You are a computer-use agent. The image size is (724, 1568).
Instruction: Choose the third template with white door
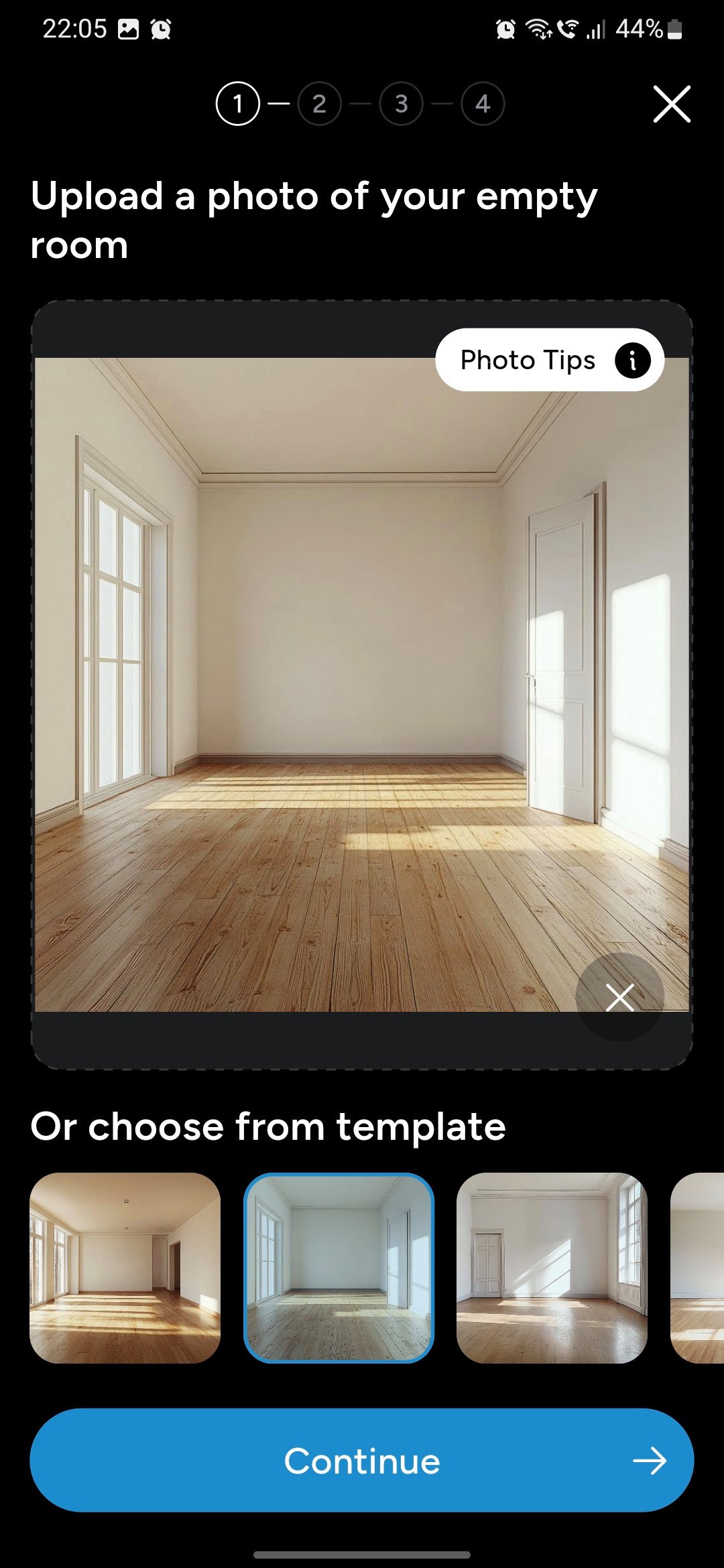coord(552,1268)
